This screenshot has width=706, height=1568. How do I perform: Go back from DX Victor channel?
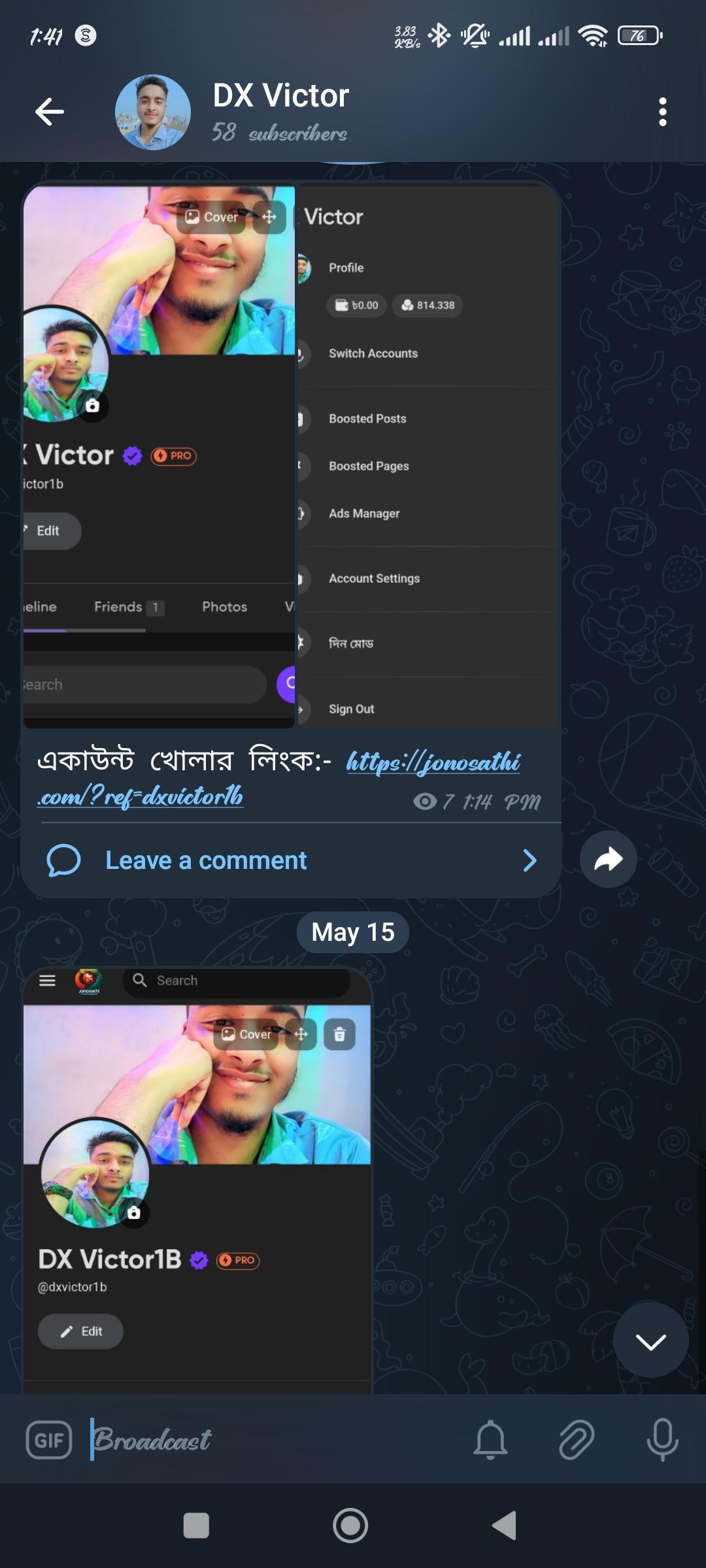(50, 112)
